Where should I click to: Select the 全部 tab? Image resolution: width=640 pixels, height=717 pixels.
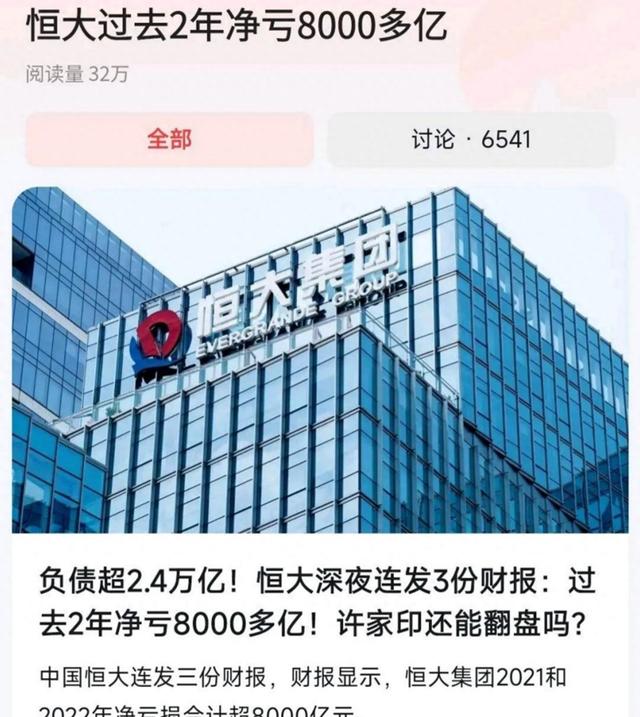click(x=169, y=140)
